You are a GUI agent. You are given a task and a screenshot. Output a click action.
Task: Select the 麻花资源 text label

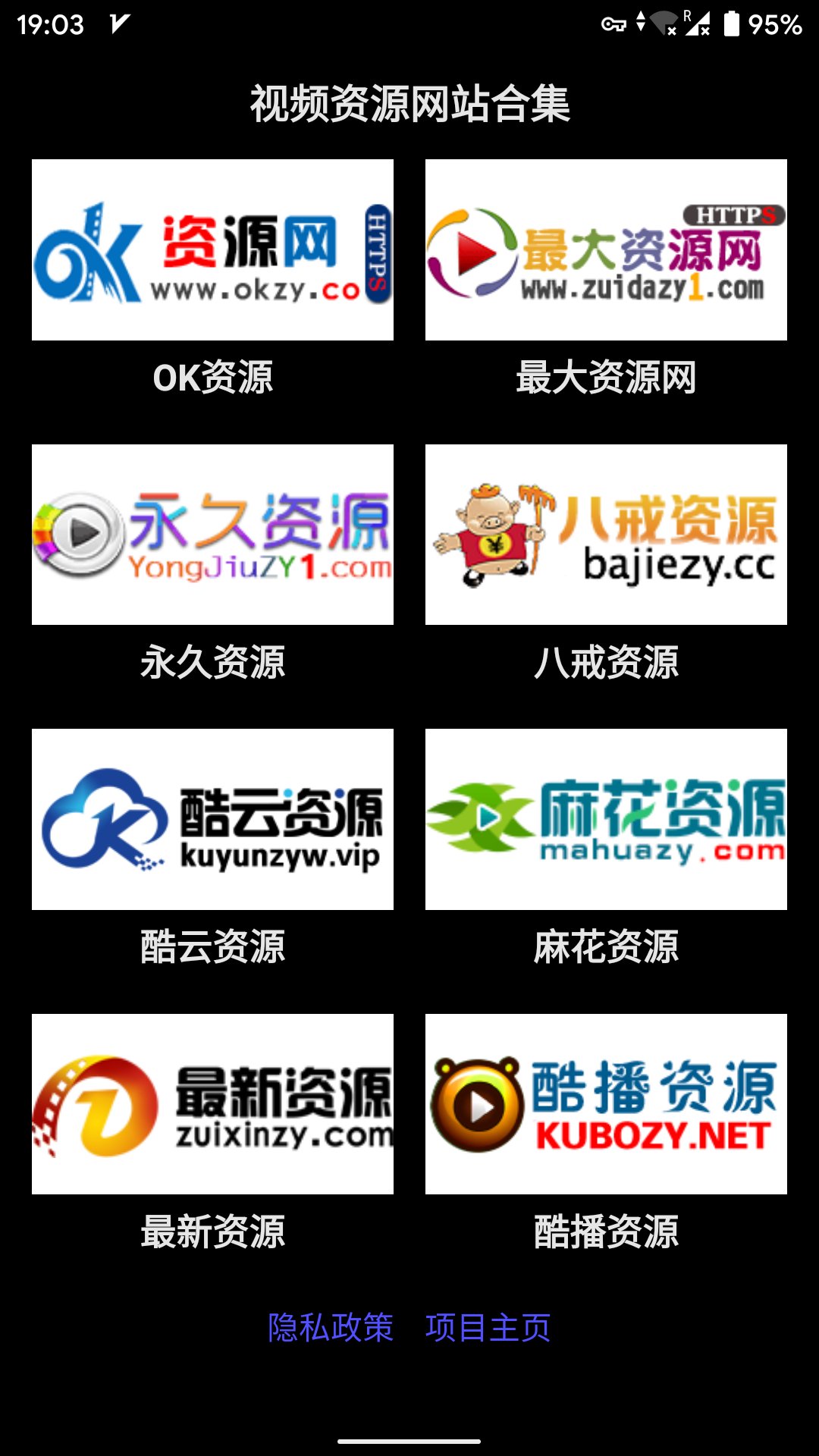[x=606, y=946]
